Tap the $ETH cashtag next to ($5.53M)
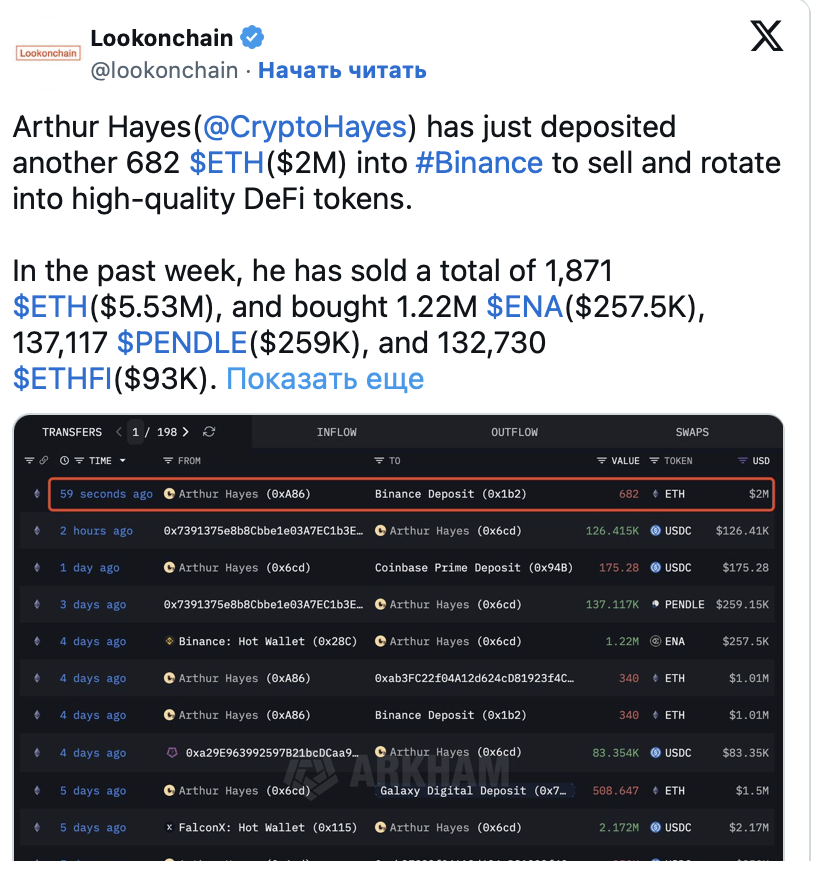This screenshot has height=878, width=814. pos(49,306)
